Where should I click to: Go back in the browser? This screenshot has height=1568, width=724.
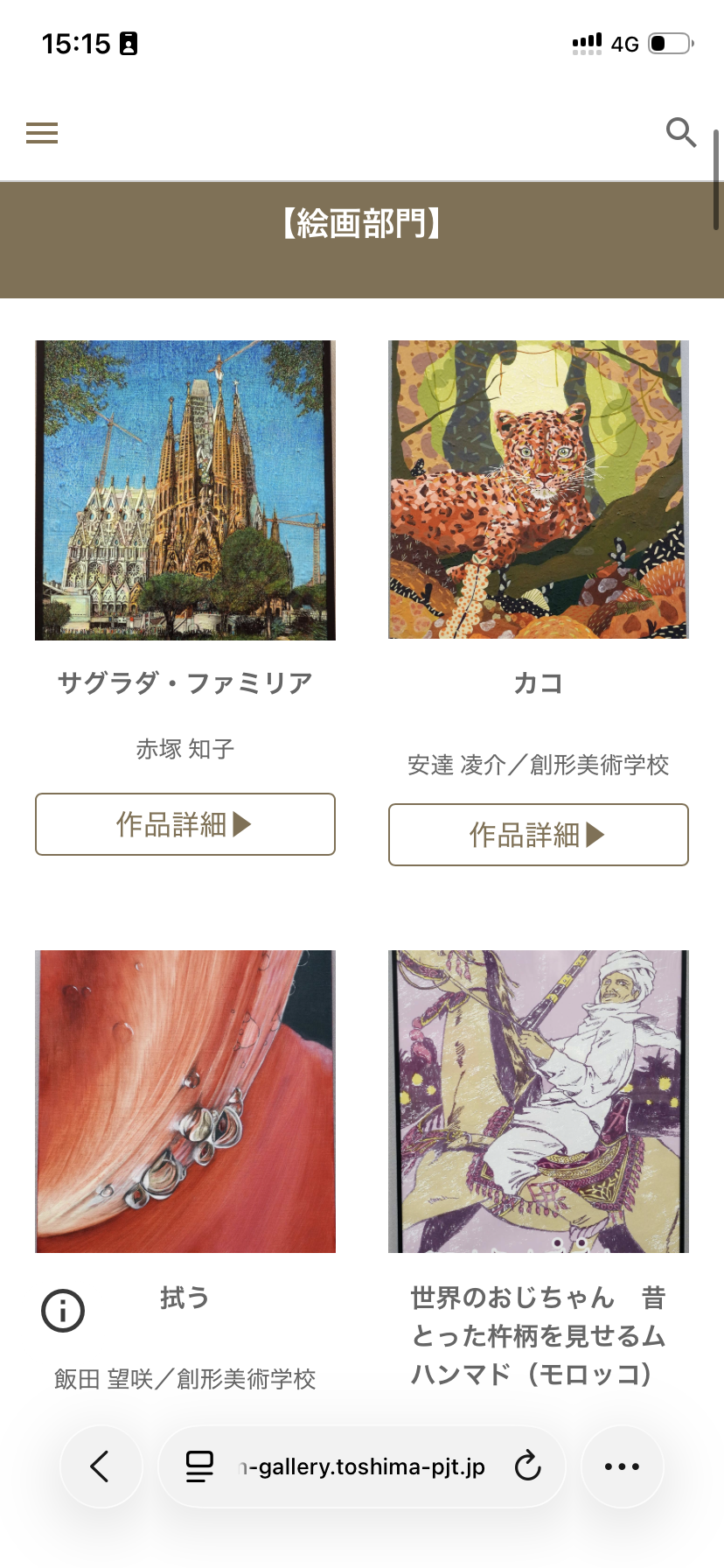pos(101,1466)
